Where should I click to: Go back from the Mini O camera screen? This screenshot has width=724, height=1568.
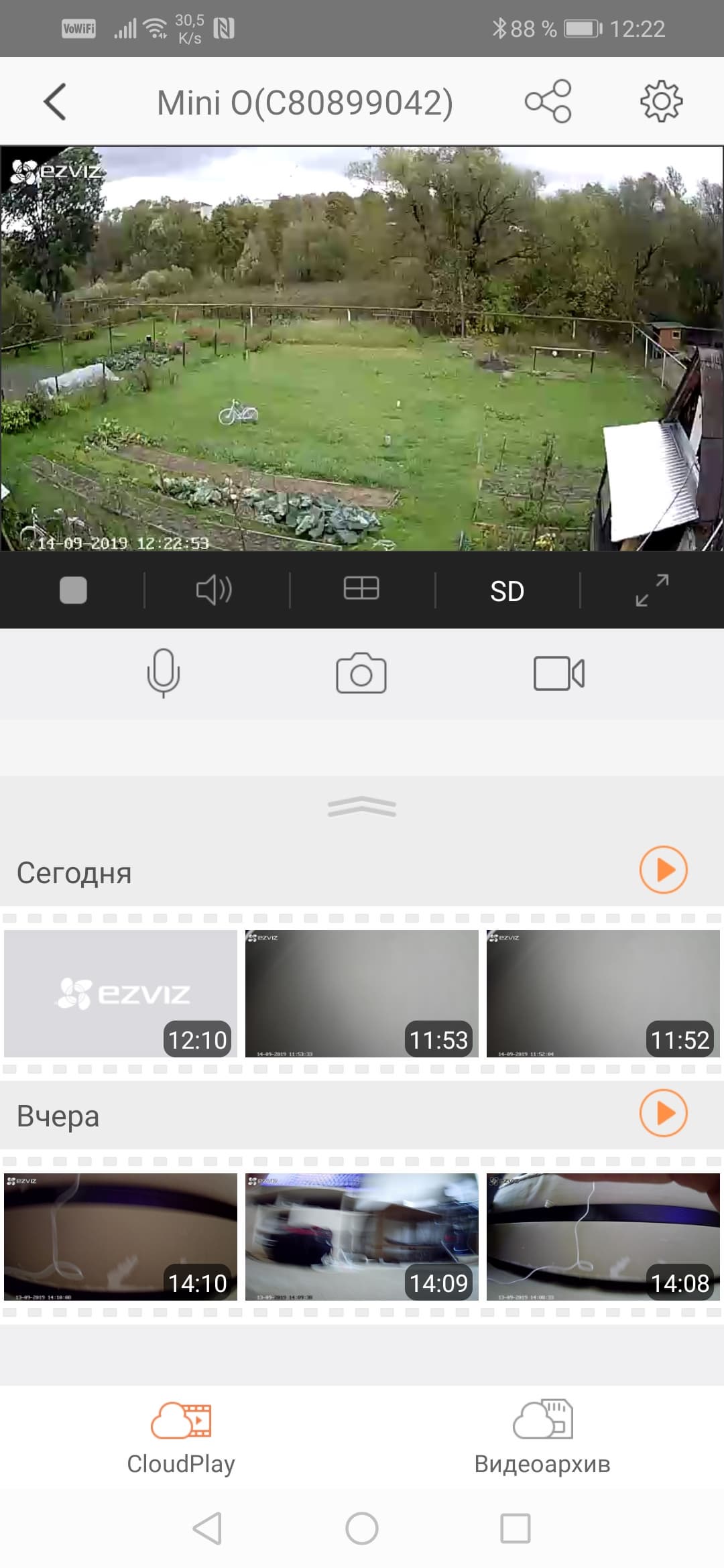point(55,102)
